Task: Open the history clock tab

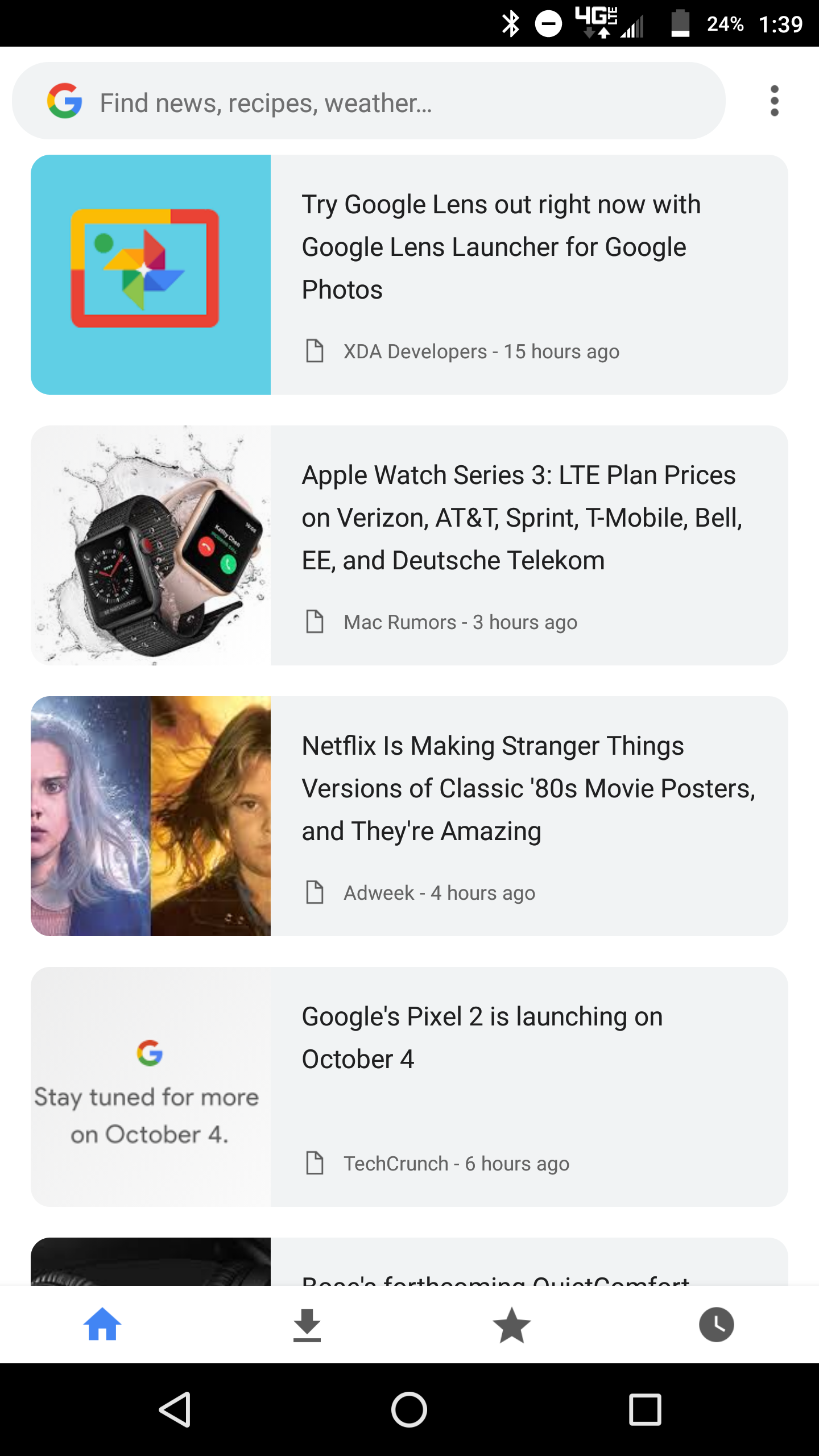Action: [717, 1325]
